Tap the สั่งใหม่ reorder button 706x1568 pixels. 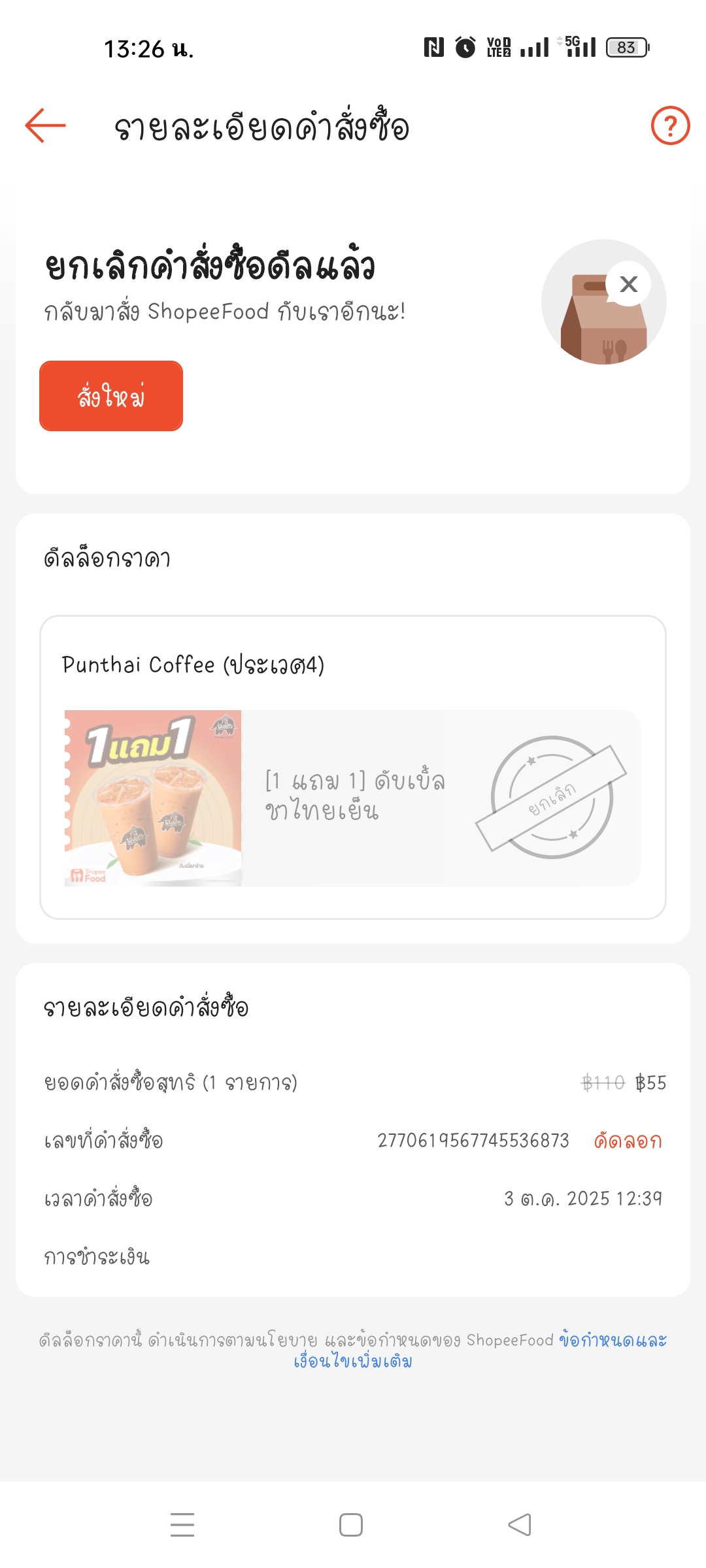[111, 396]
